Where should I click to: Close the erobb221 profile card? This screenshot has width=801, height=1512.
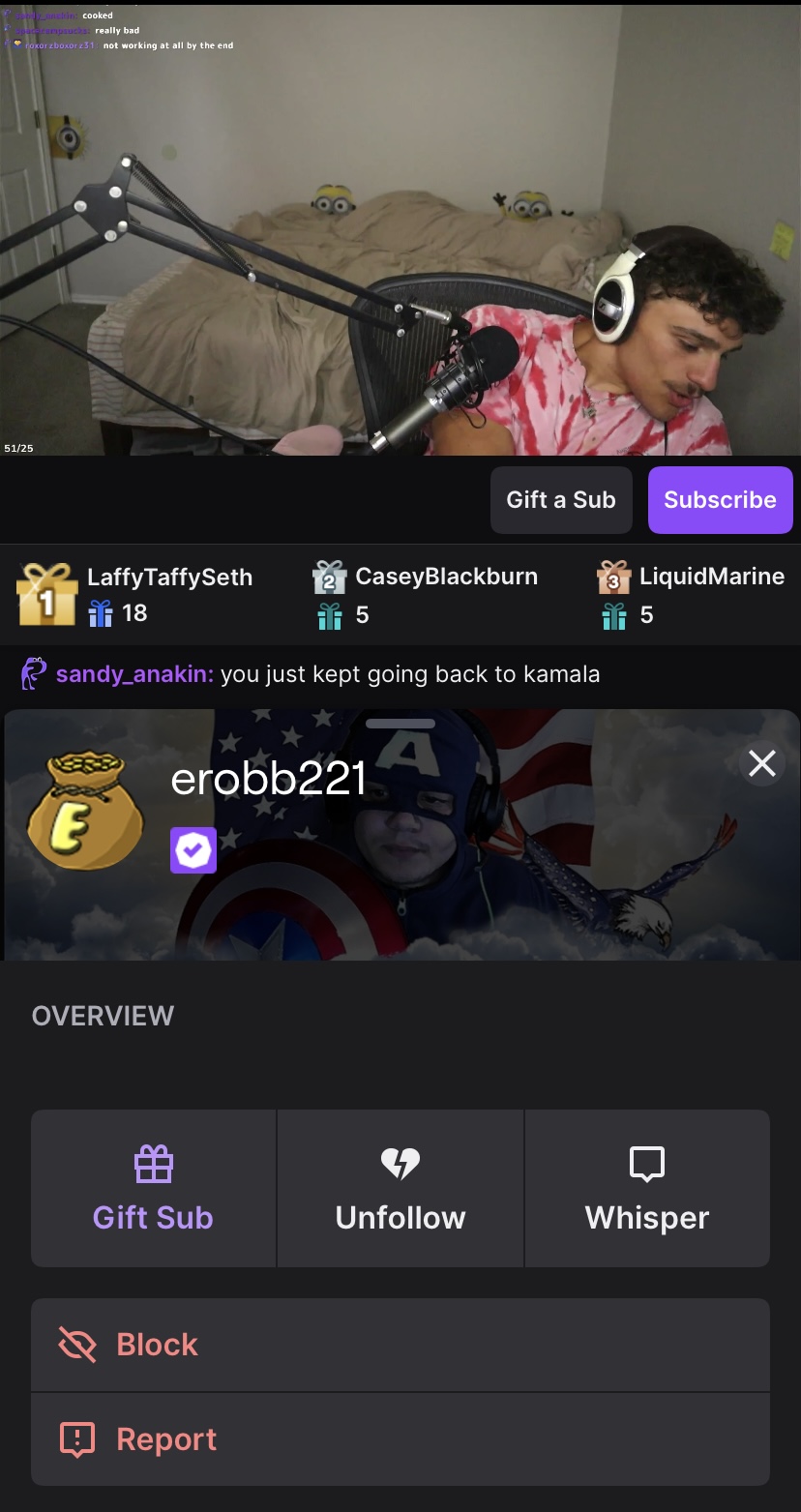[762, 764]
